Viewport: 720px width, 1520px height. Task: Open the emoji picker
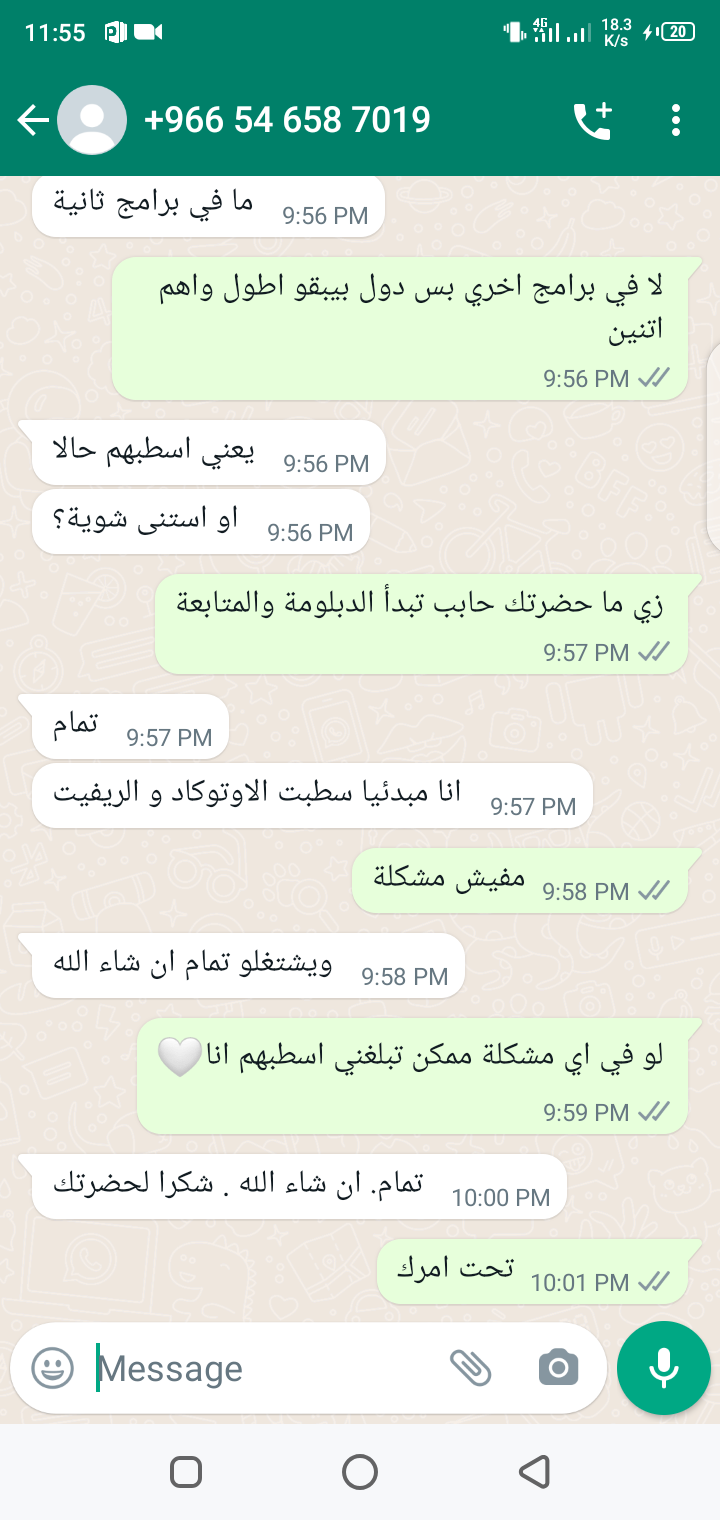click(52, 1367)
